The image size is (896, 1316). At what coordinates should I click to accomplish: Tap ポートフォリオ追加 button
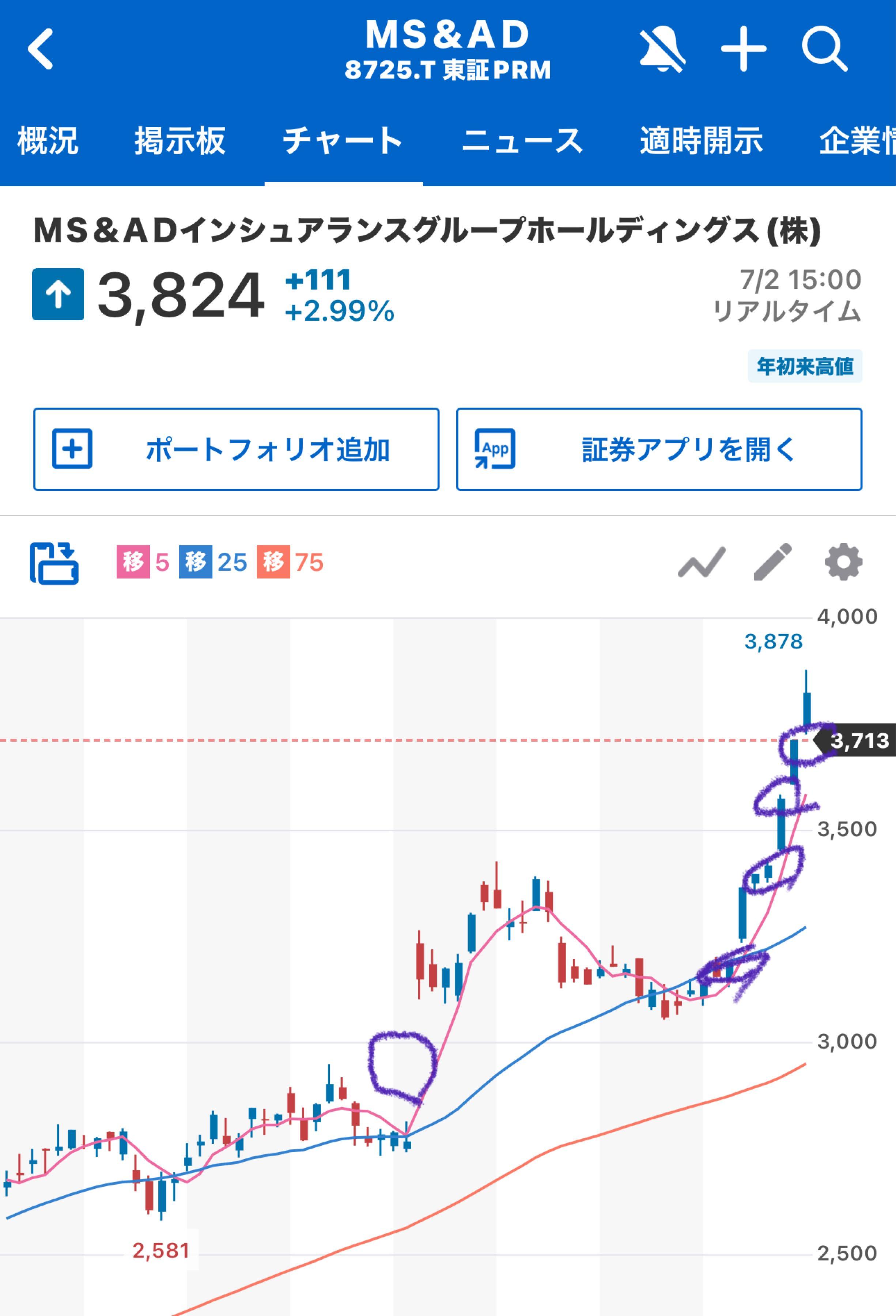pos(236,449)
